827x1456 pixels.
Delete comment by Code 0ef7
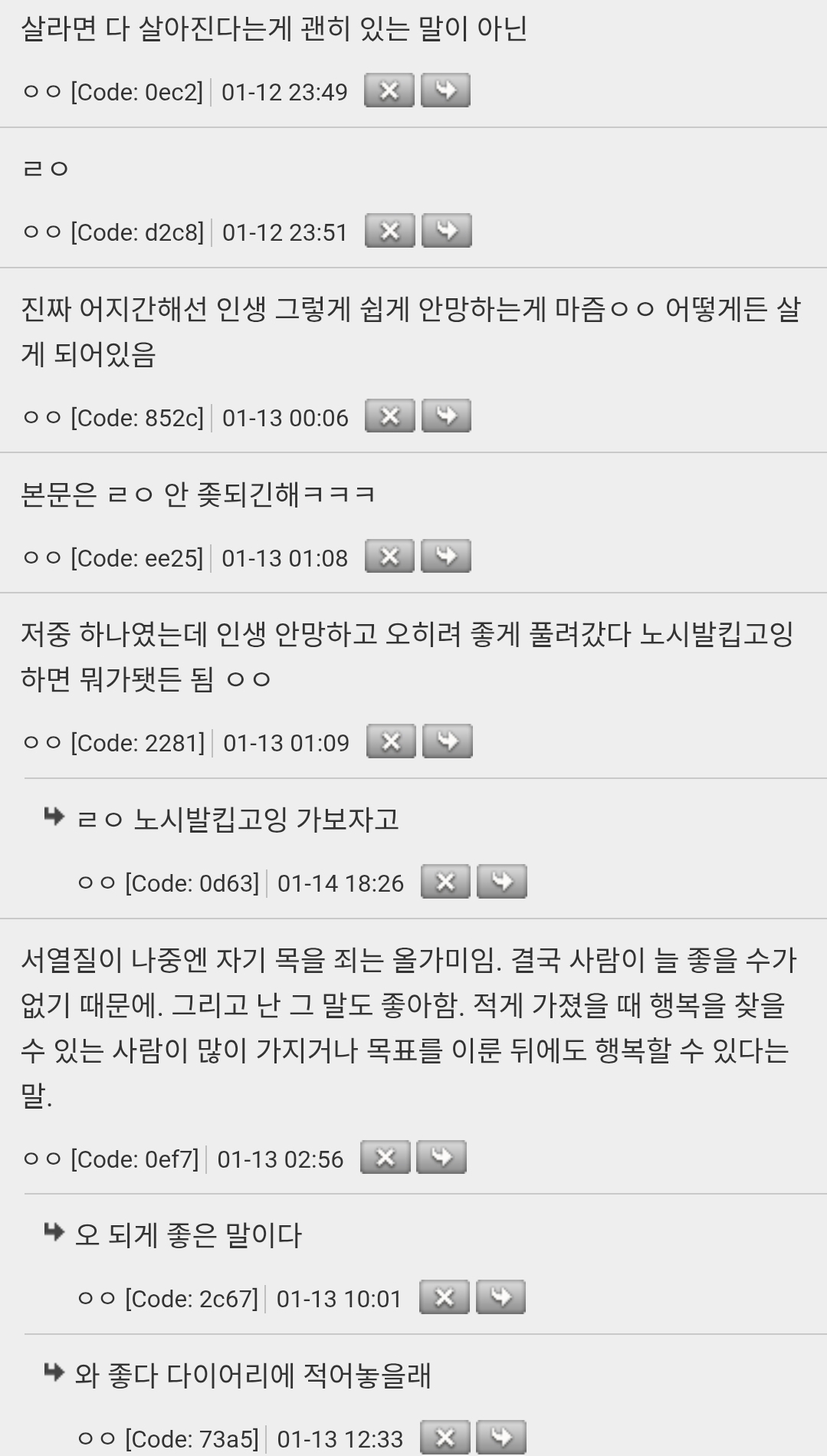coord(385,1159)
